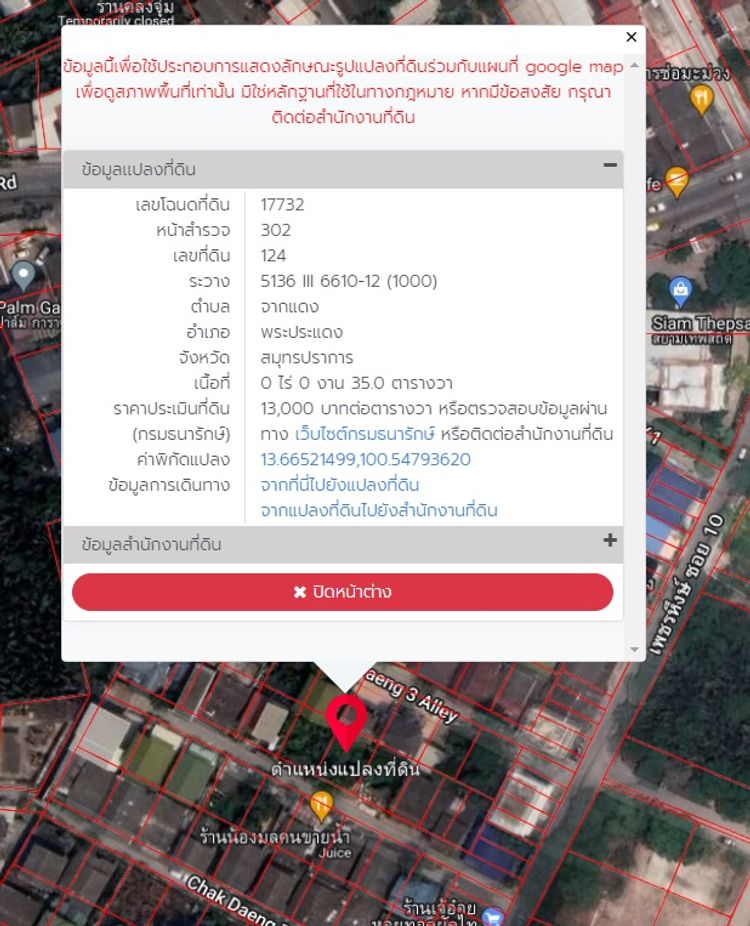Close the info popup with the X
This screenshot has width=750, height=926.
pos(631,37)
